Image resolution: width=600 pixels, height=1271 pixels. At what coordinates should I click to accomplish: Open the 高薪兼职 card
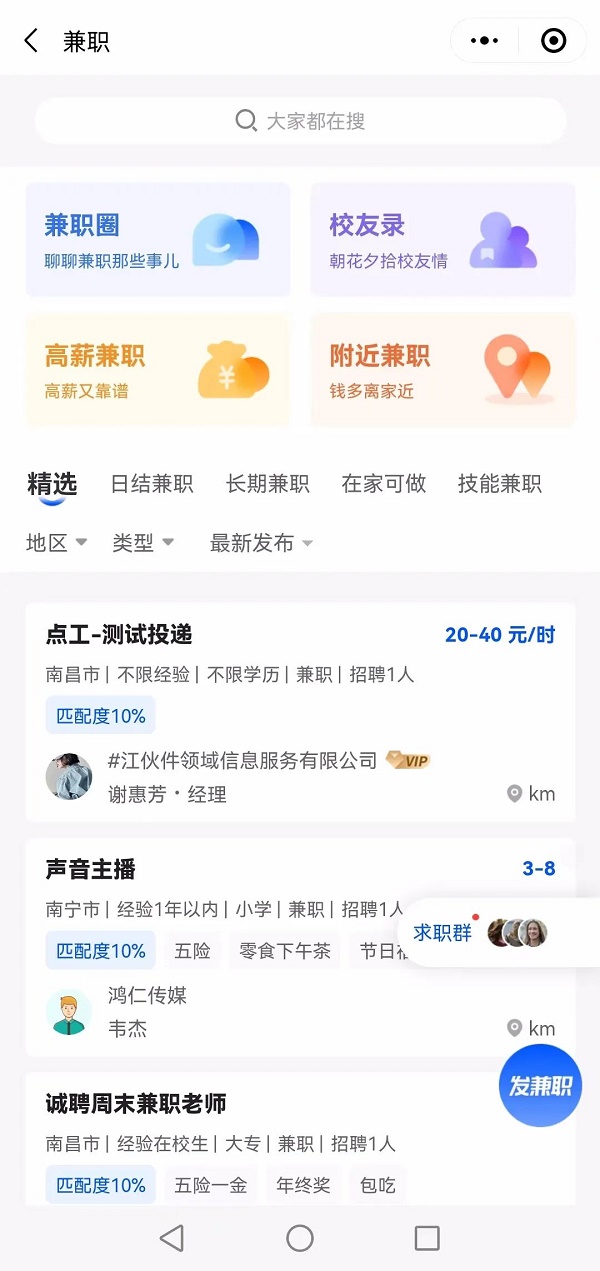click(x=158, y=370)
